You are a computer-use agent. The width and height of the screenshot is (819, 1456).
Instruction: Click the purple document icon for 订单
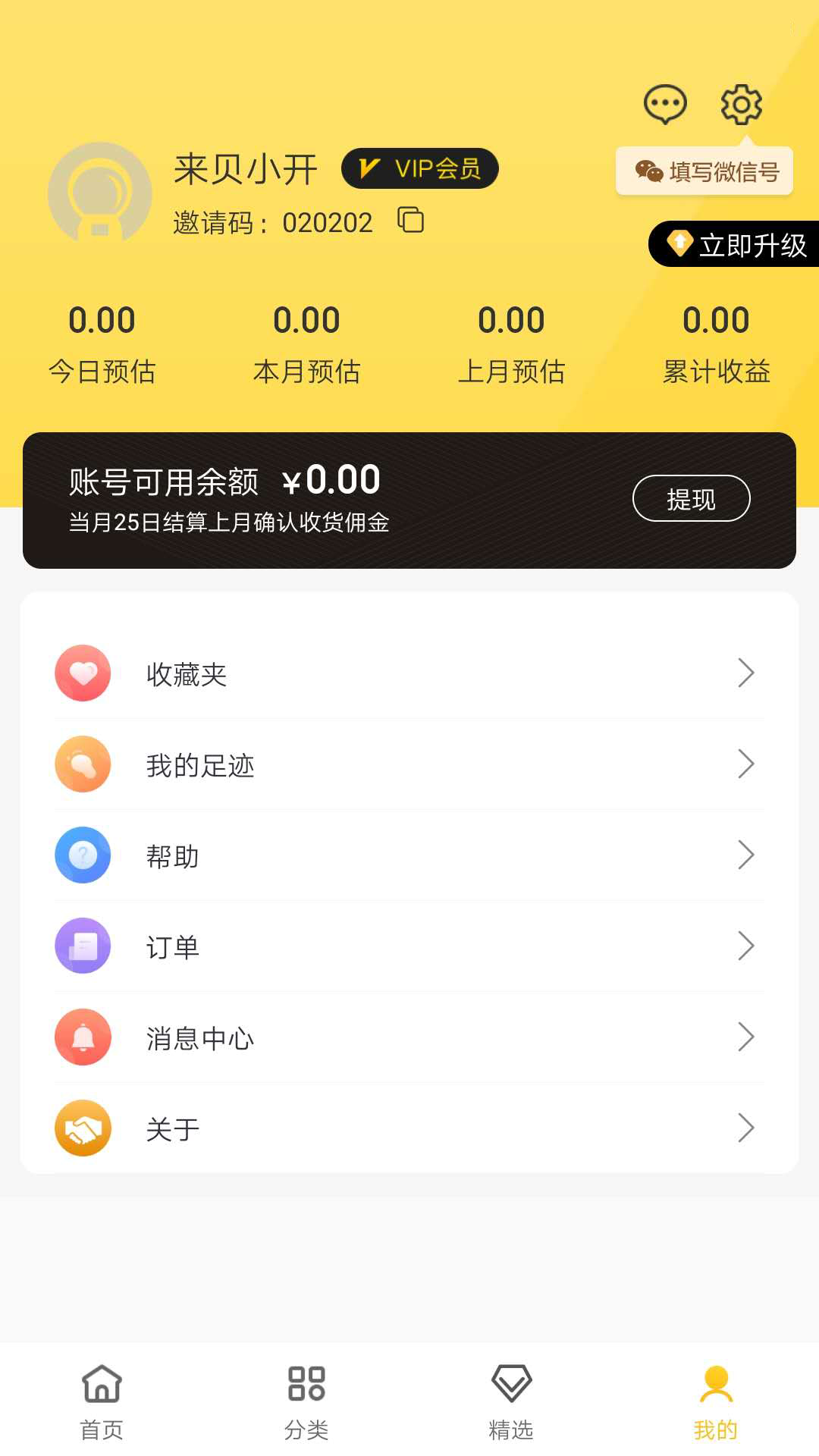pos(83,946)
